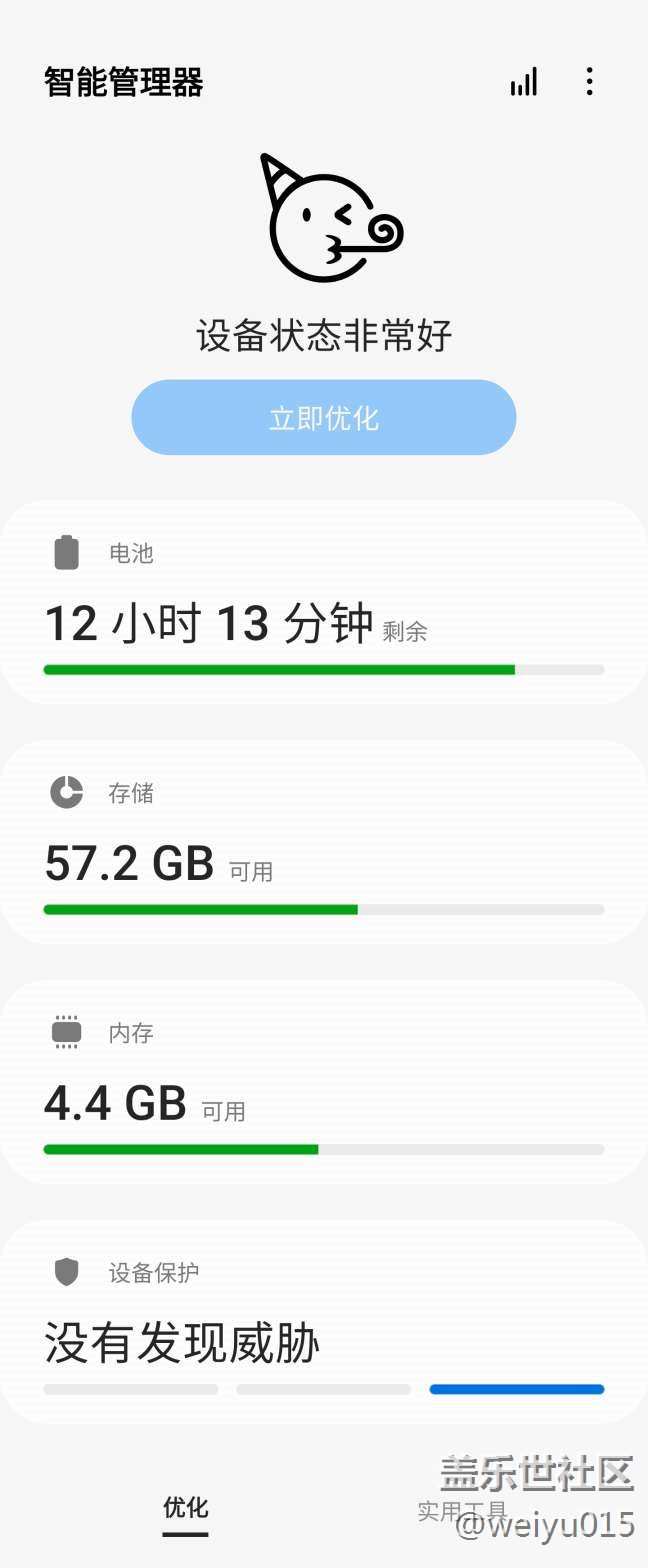This screenshot has width=648, height=1568.
Task: Tap the 立即优化 button
Action: tap(324, 417)
